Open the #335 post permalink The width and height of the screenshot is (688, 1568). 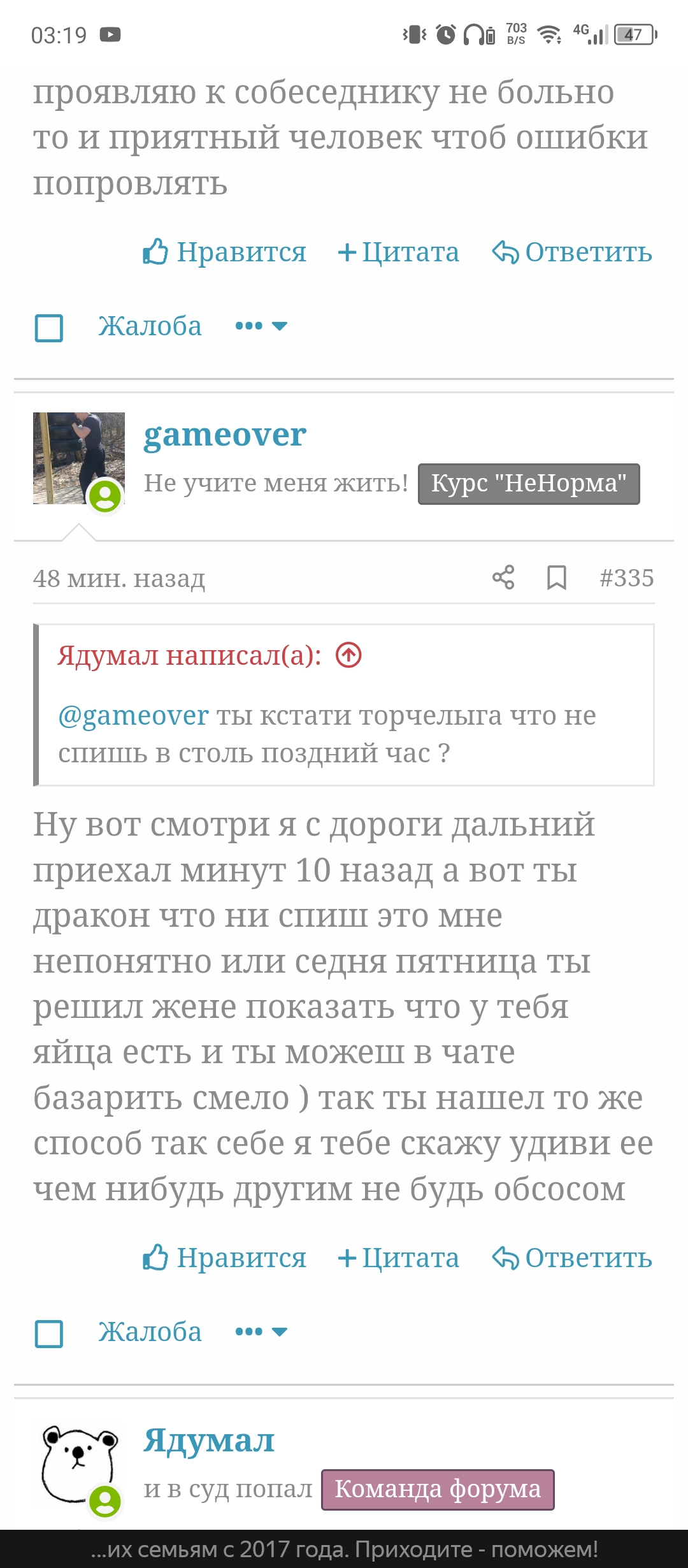click(626, 577)
